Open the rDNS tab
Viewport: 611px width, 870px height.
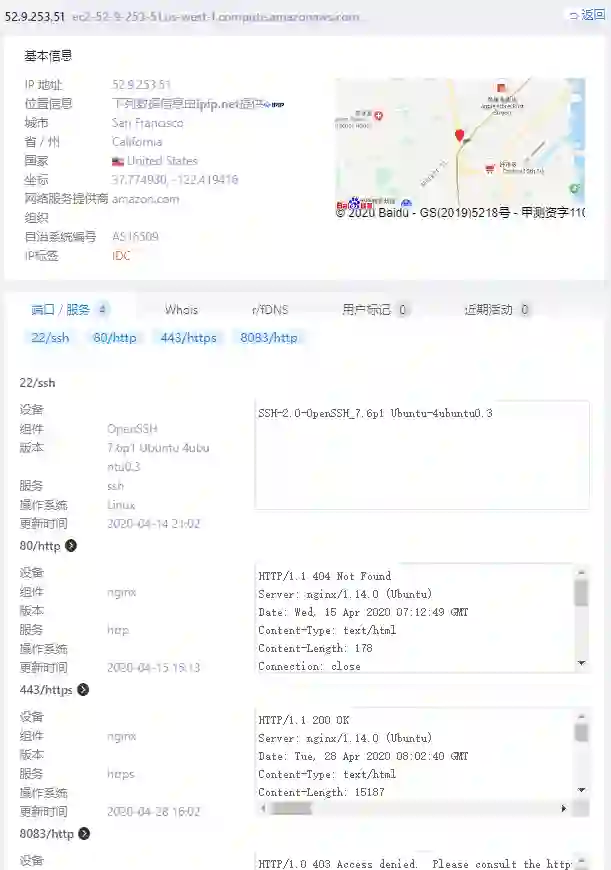[x=270, y=310]
